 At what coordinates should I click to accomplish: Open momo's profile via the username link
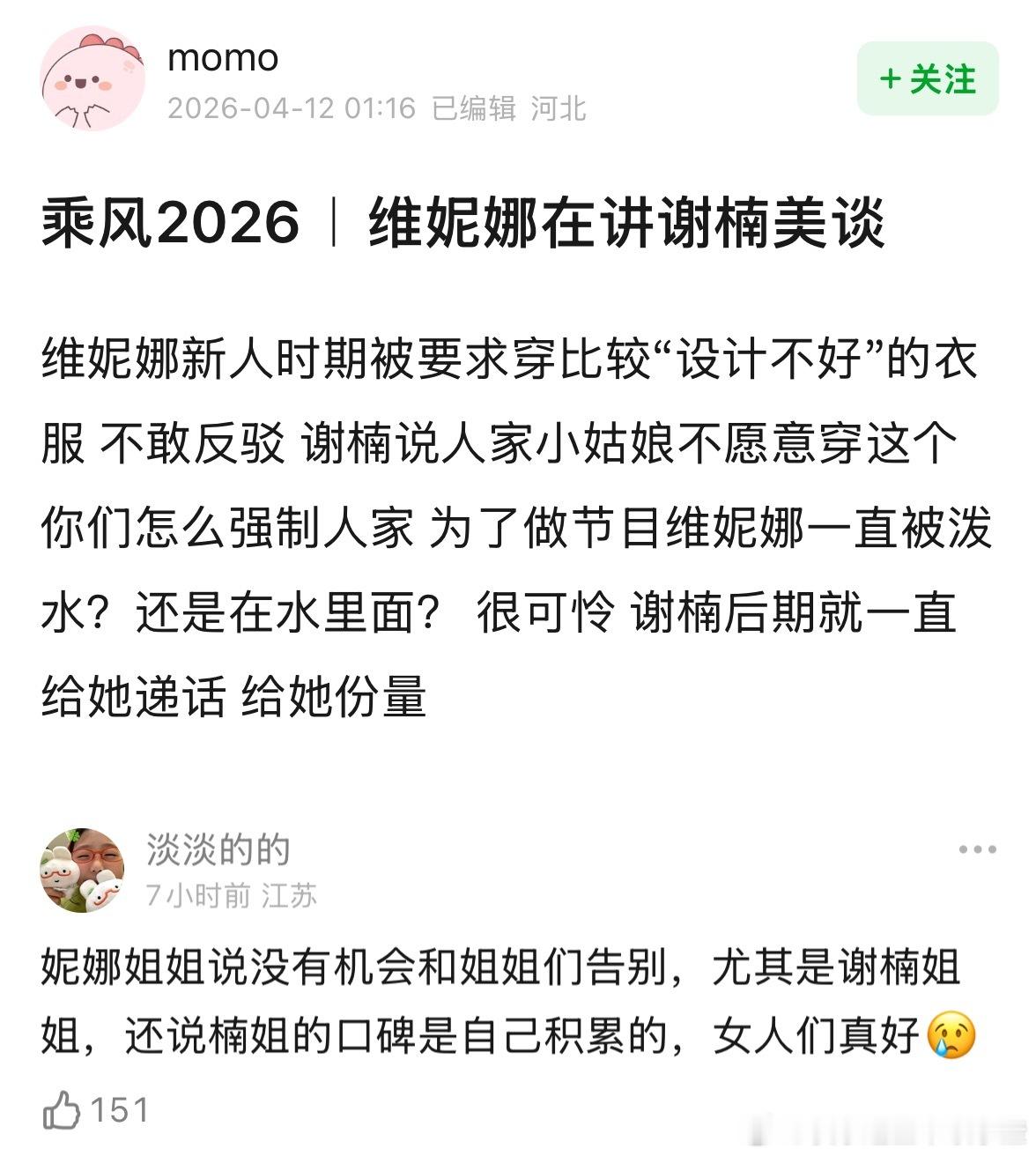(x=223, y=60)
